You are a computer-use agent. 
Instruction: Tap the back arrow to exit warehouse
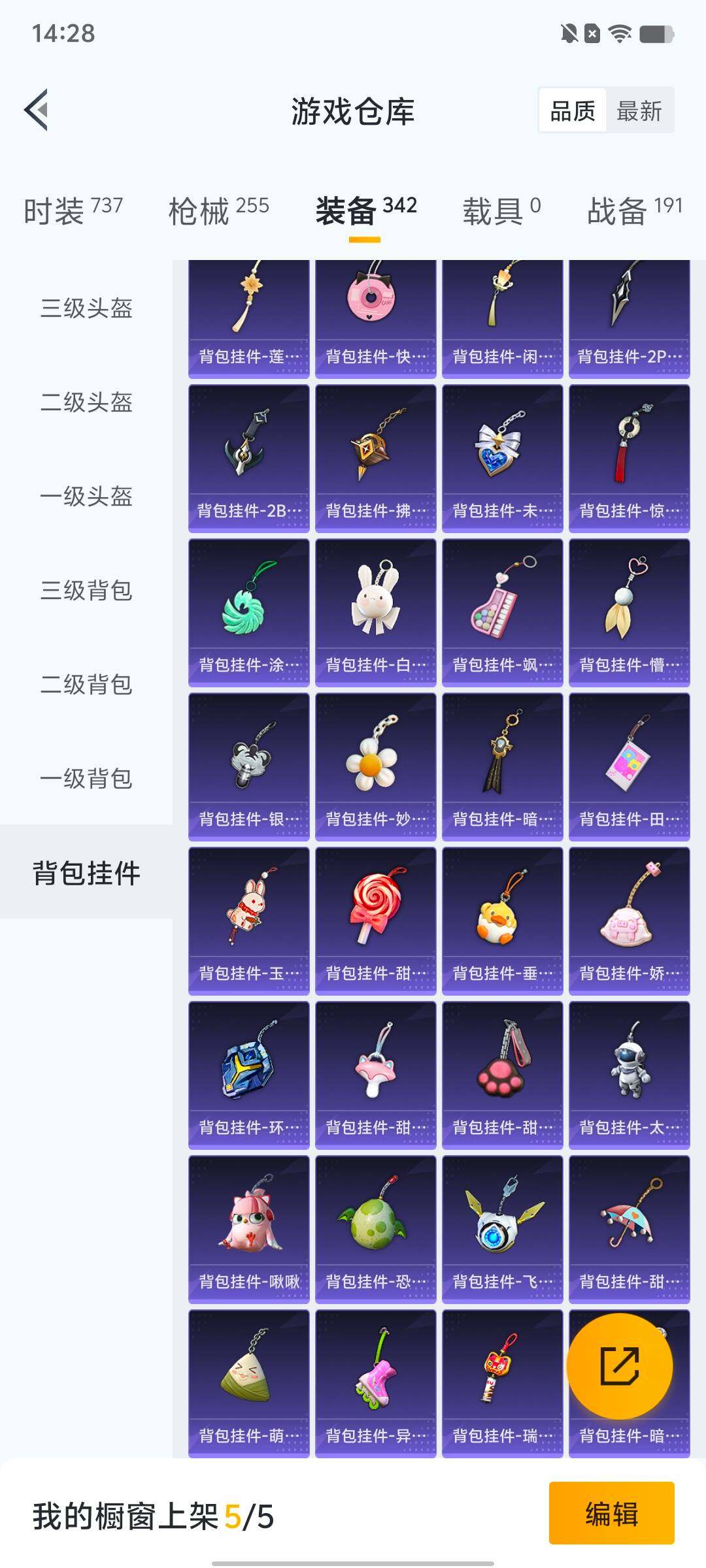(37, 110)
